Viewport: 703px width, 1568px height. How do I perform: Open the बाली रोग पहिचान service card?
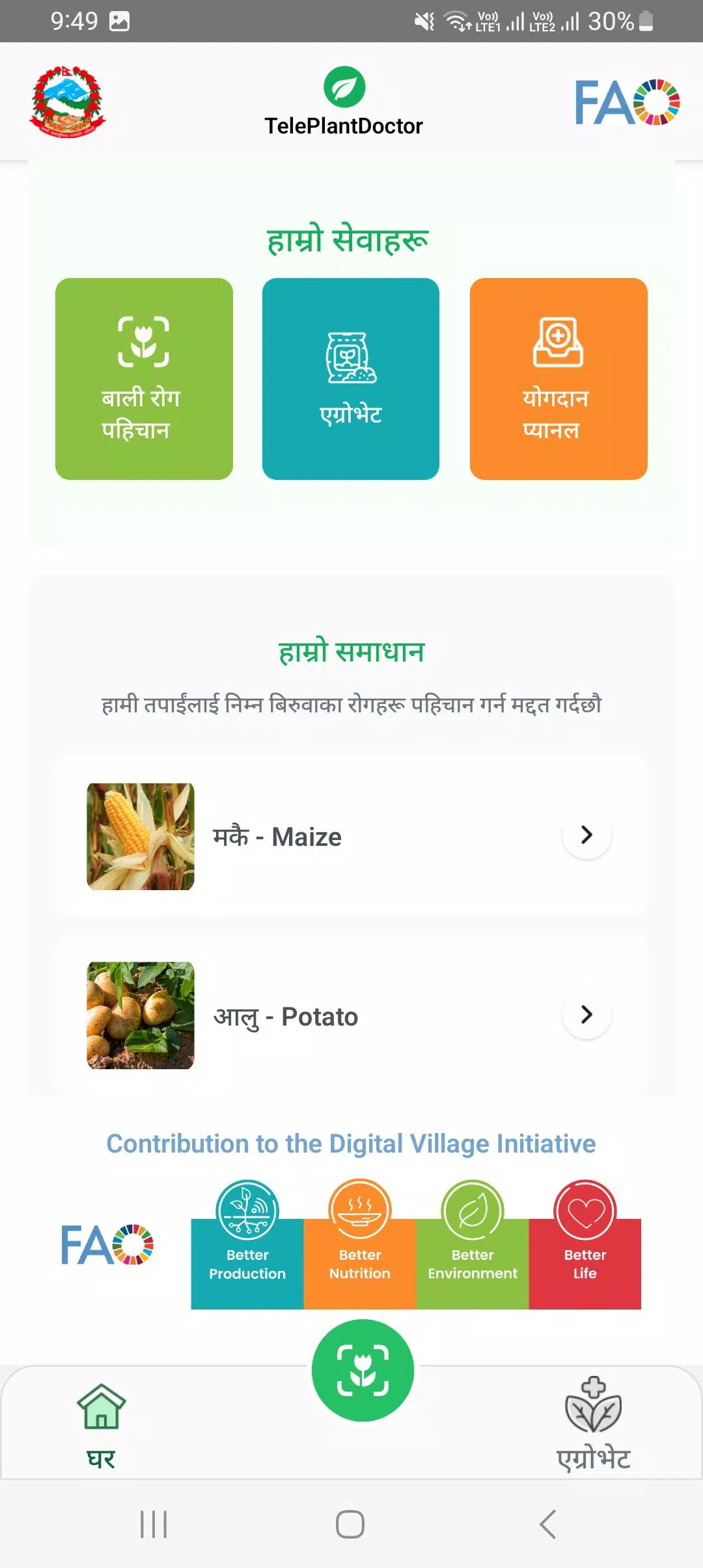145,378
